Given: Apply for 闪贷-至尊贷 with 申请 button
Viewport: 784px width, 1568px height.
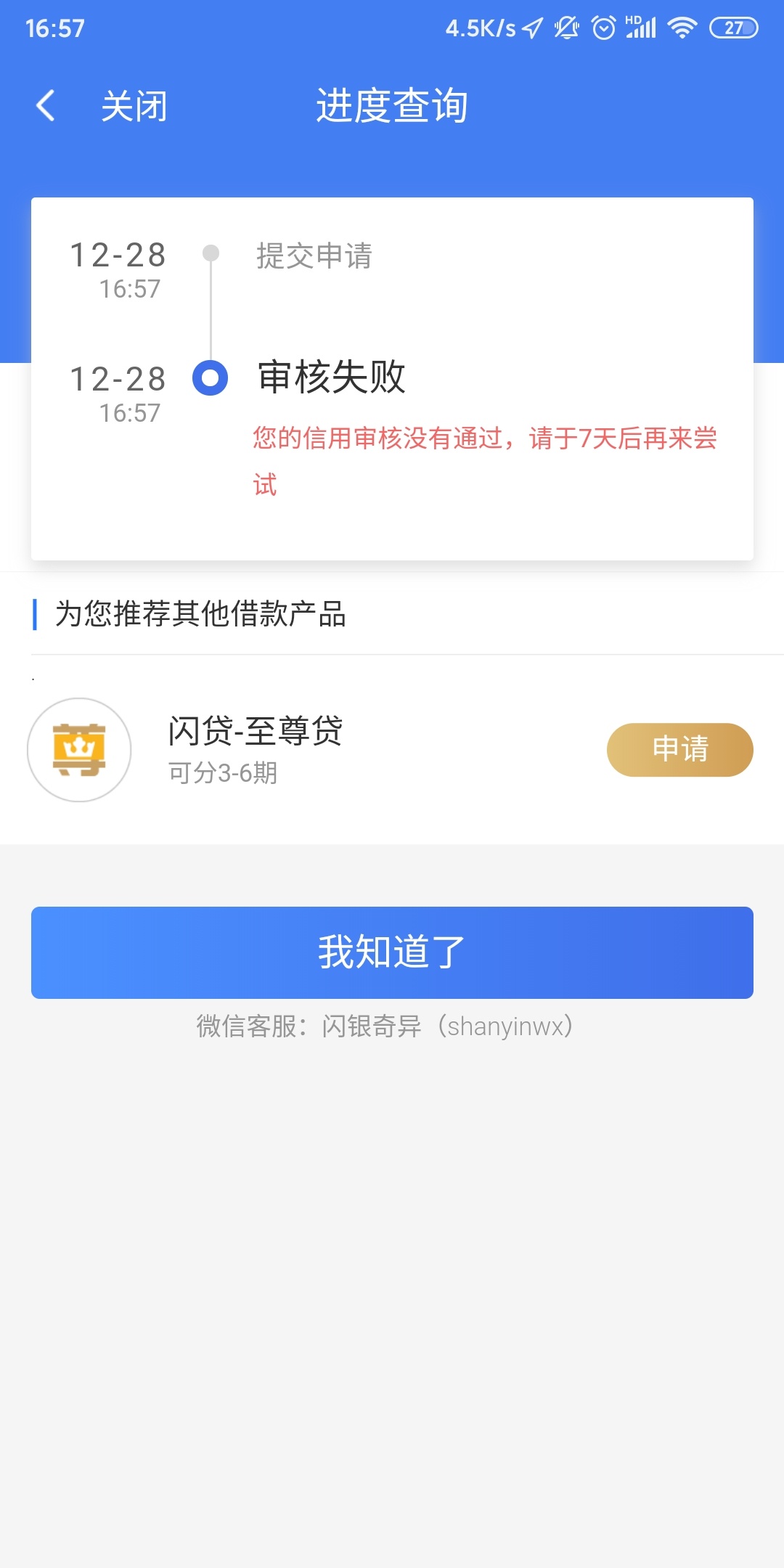Looking at the screenshot, I should click(679, 749).
